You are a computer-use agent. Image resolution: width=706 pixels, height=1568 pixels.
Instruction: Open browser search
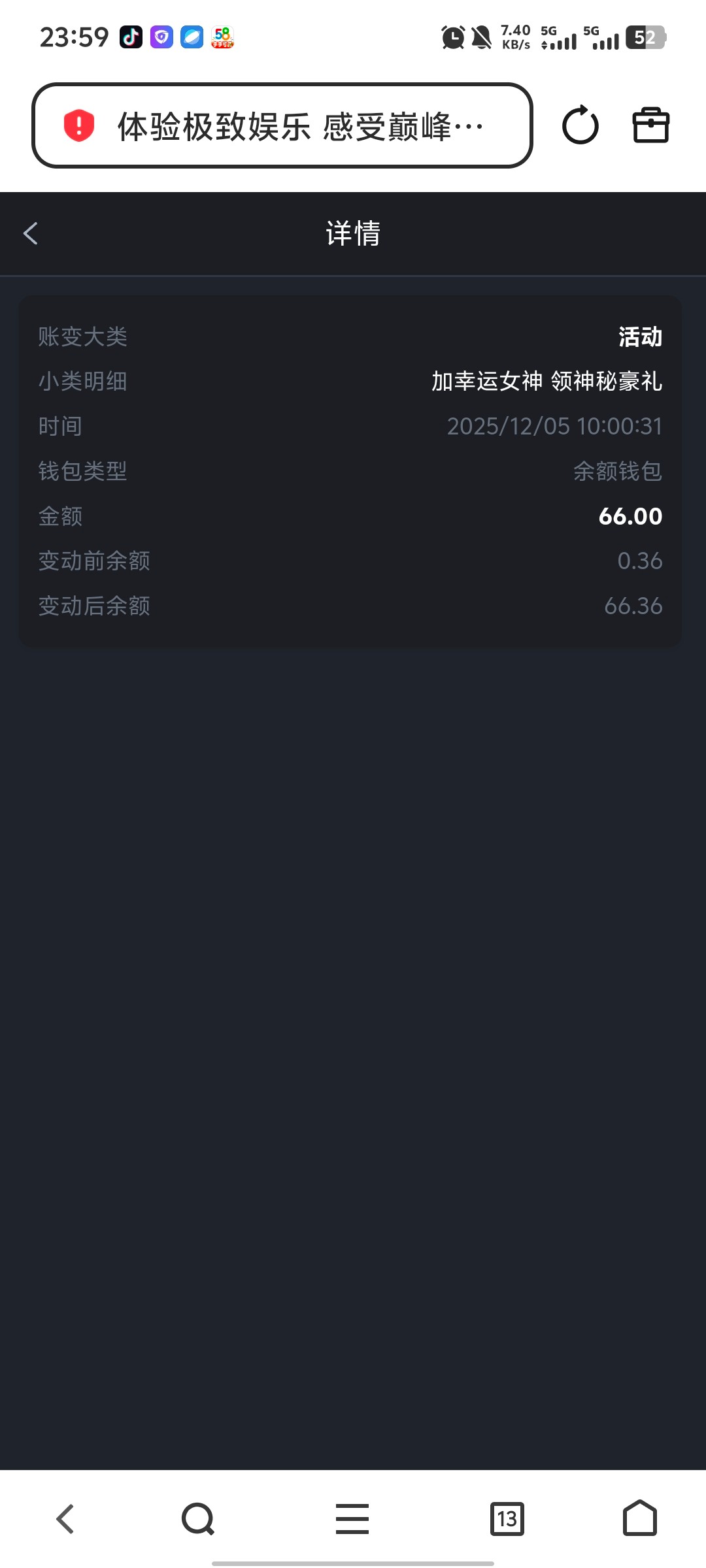(x=198, y=1518)
